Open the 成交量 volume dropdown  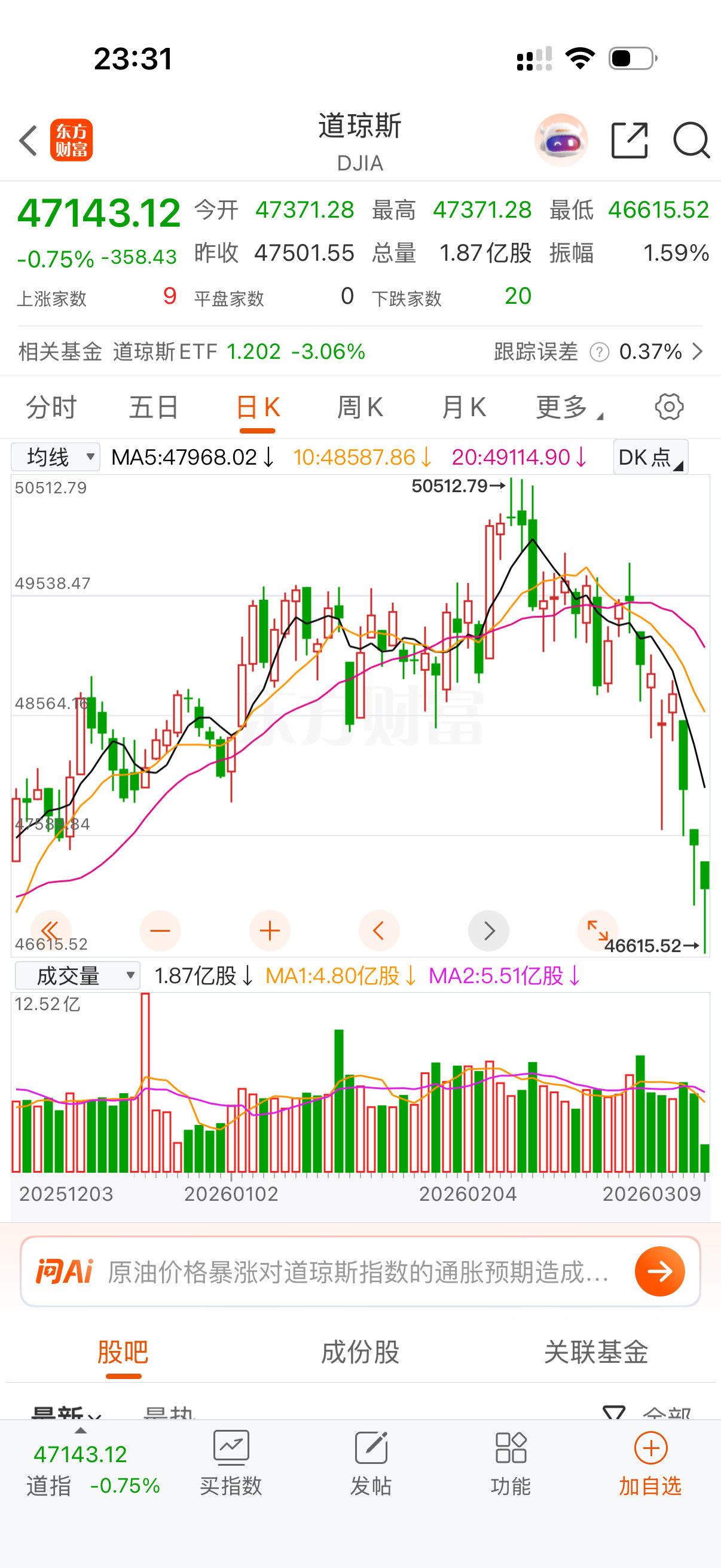point(77,975)
